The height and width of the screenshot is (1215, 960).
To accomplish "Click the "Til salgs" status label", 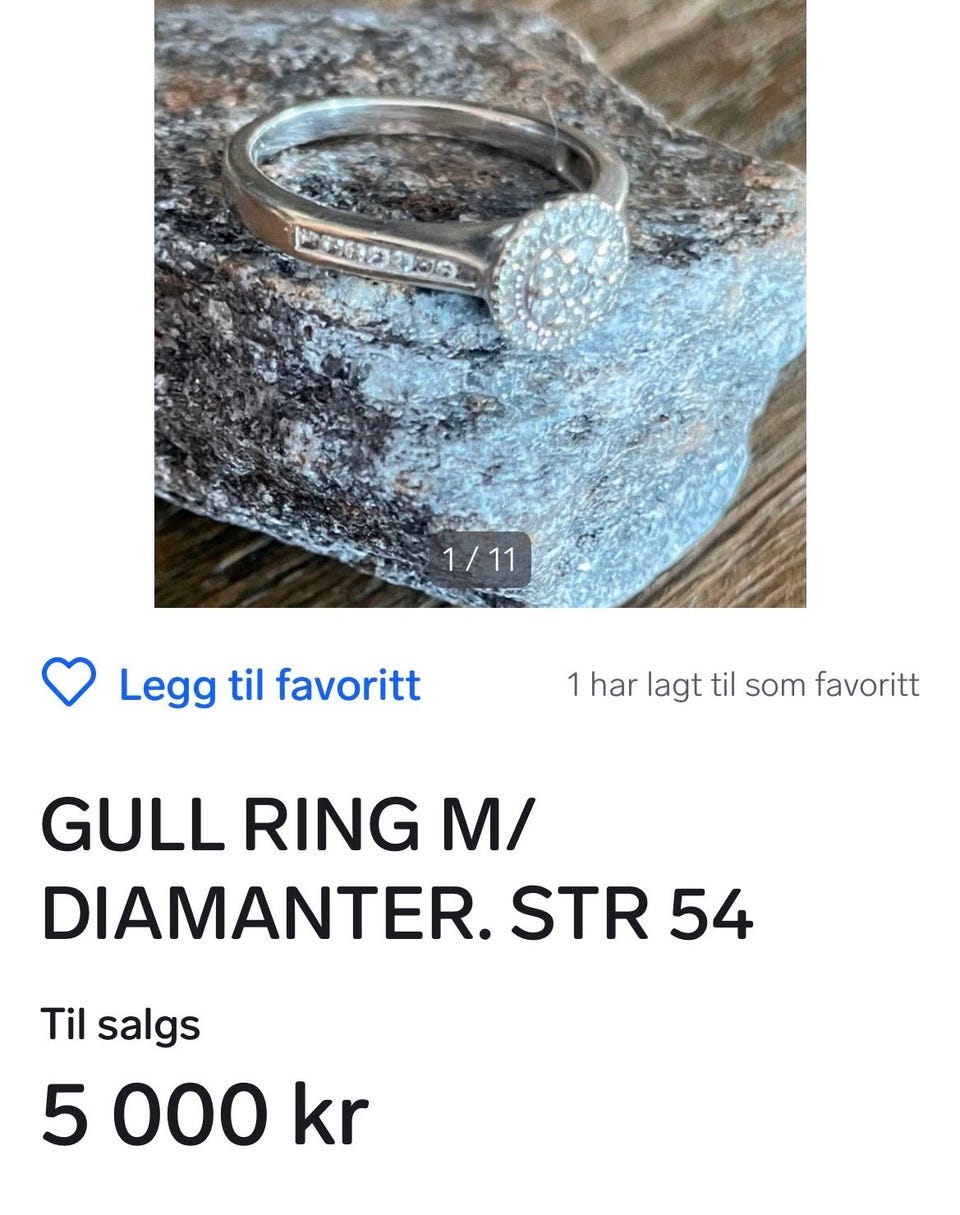I will pos(120,1022).
